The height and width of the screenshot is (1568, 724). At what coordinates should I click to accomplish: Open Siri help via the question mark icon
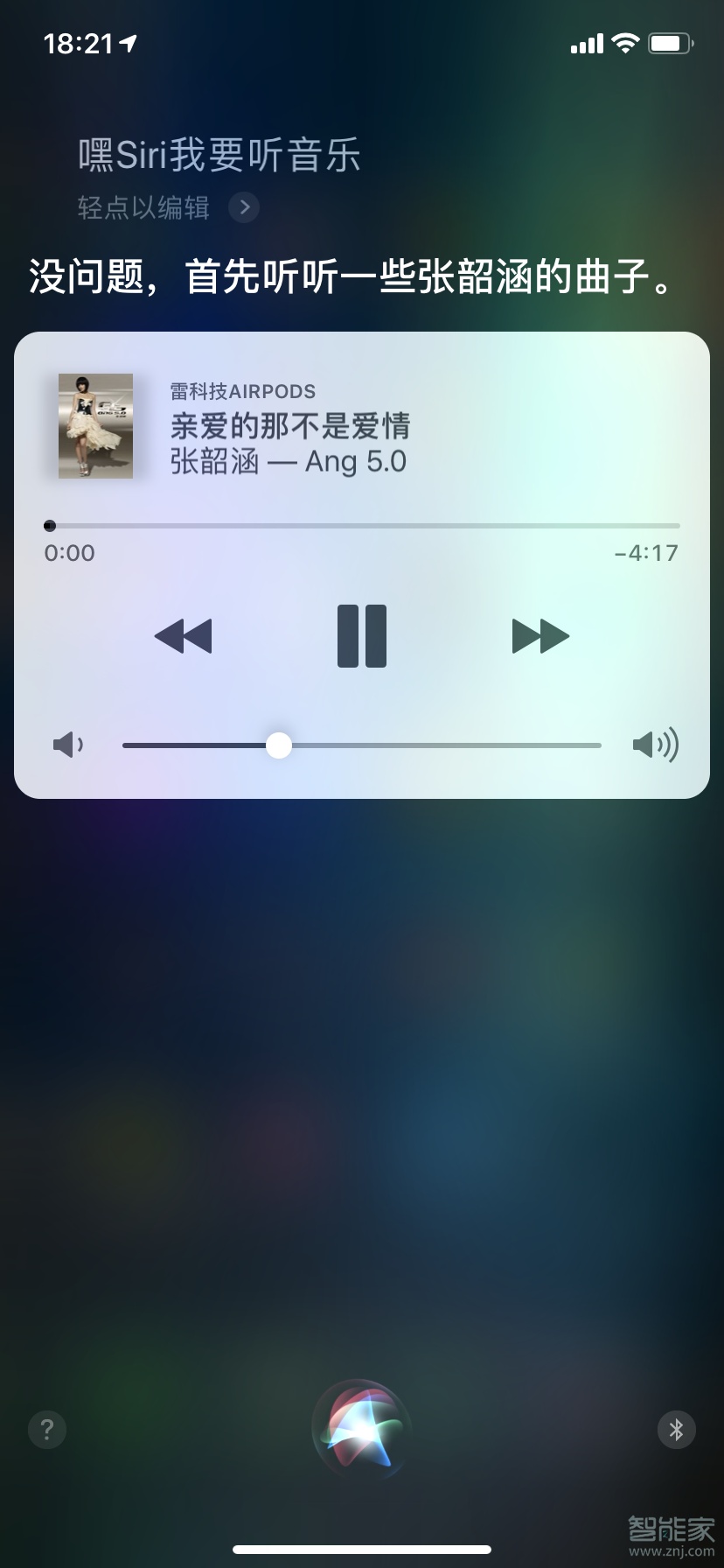point(46,1429)
